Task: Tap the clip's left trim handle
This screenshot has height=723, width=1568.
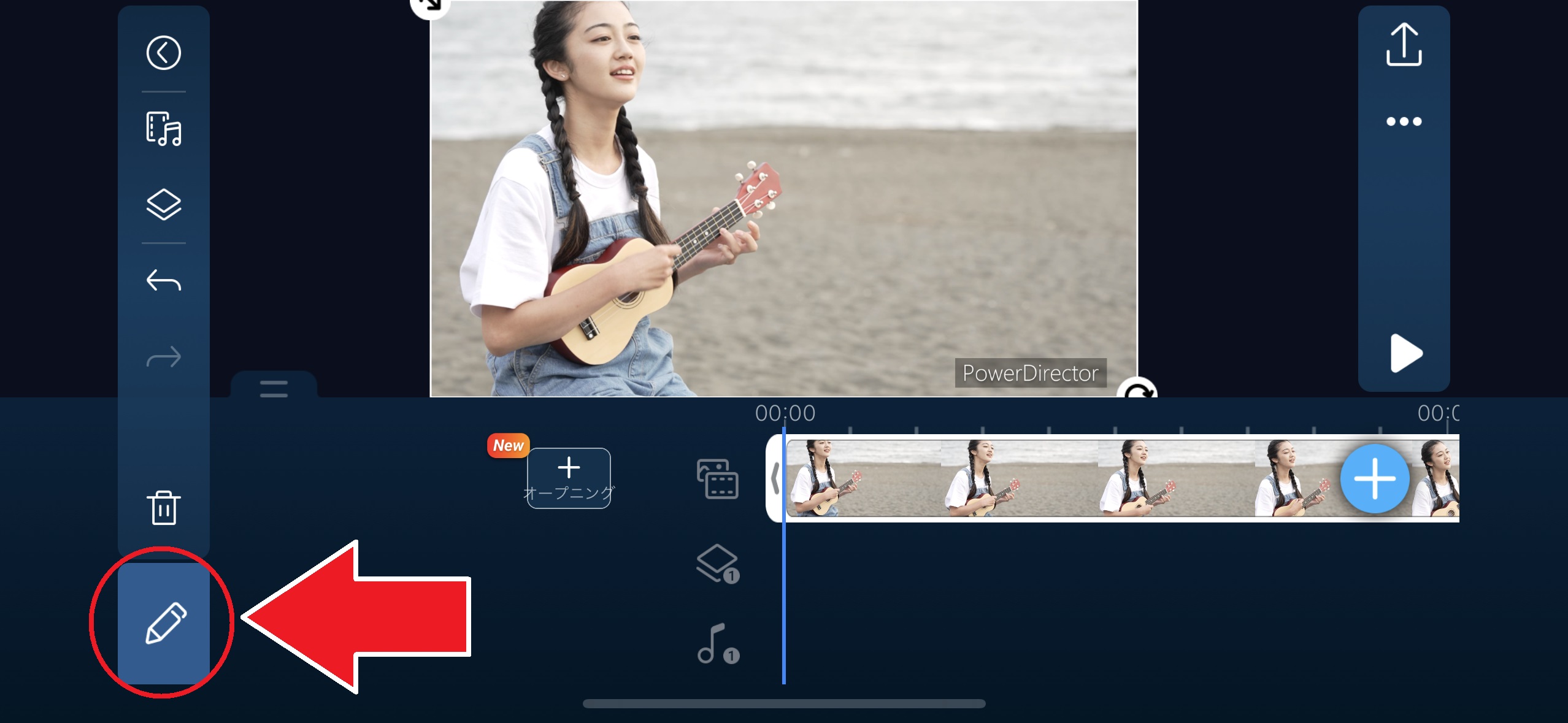Action: [775, 478]
